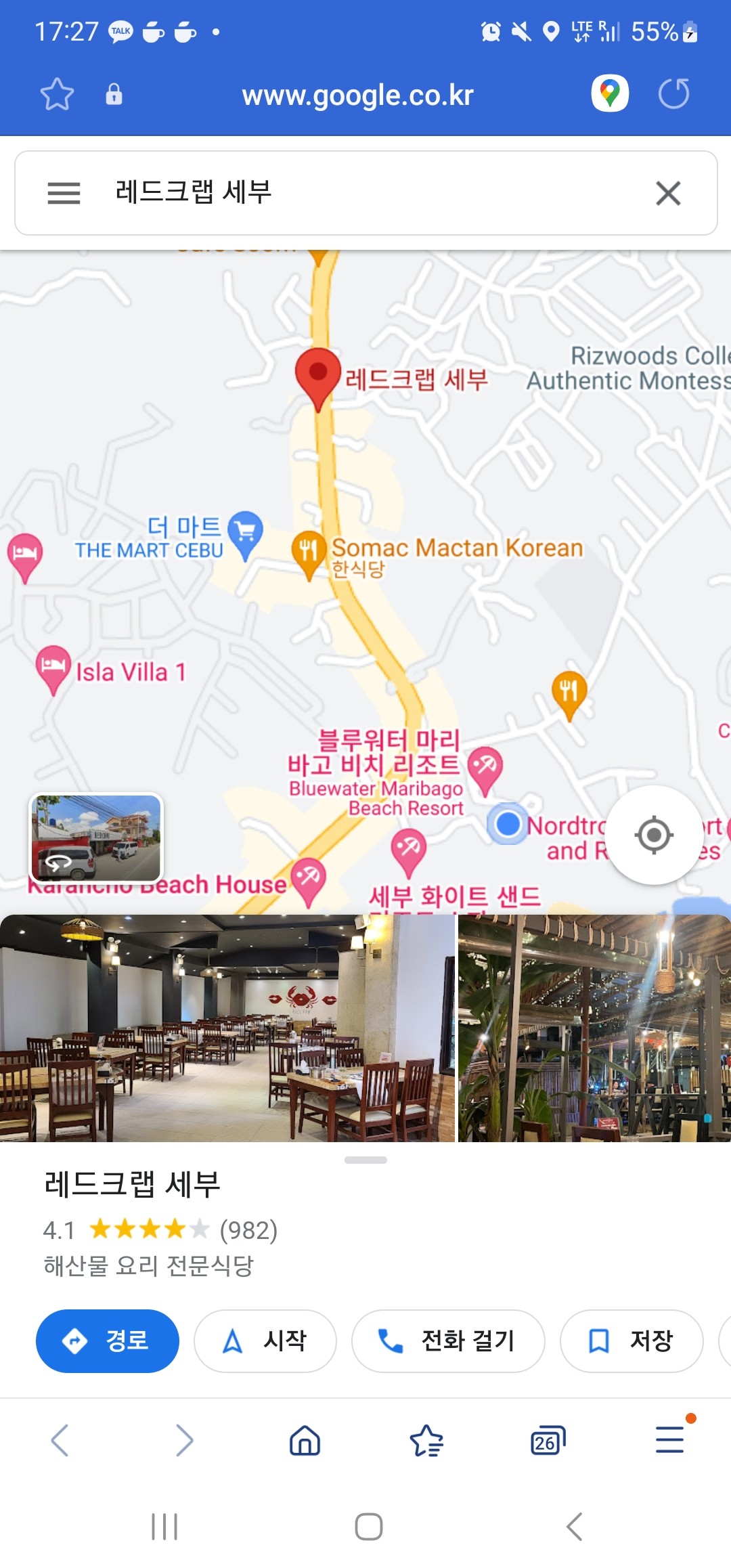Call the restaurant via 전화 걸기

point(447,1341)
